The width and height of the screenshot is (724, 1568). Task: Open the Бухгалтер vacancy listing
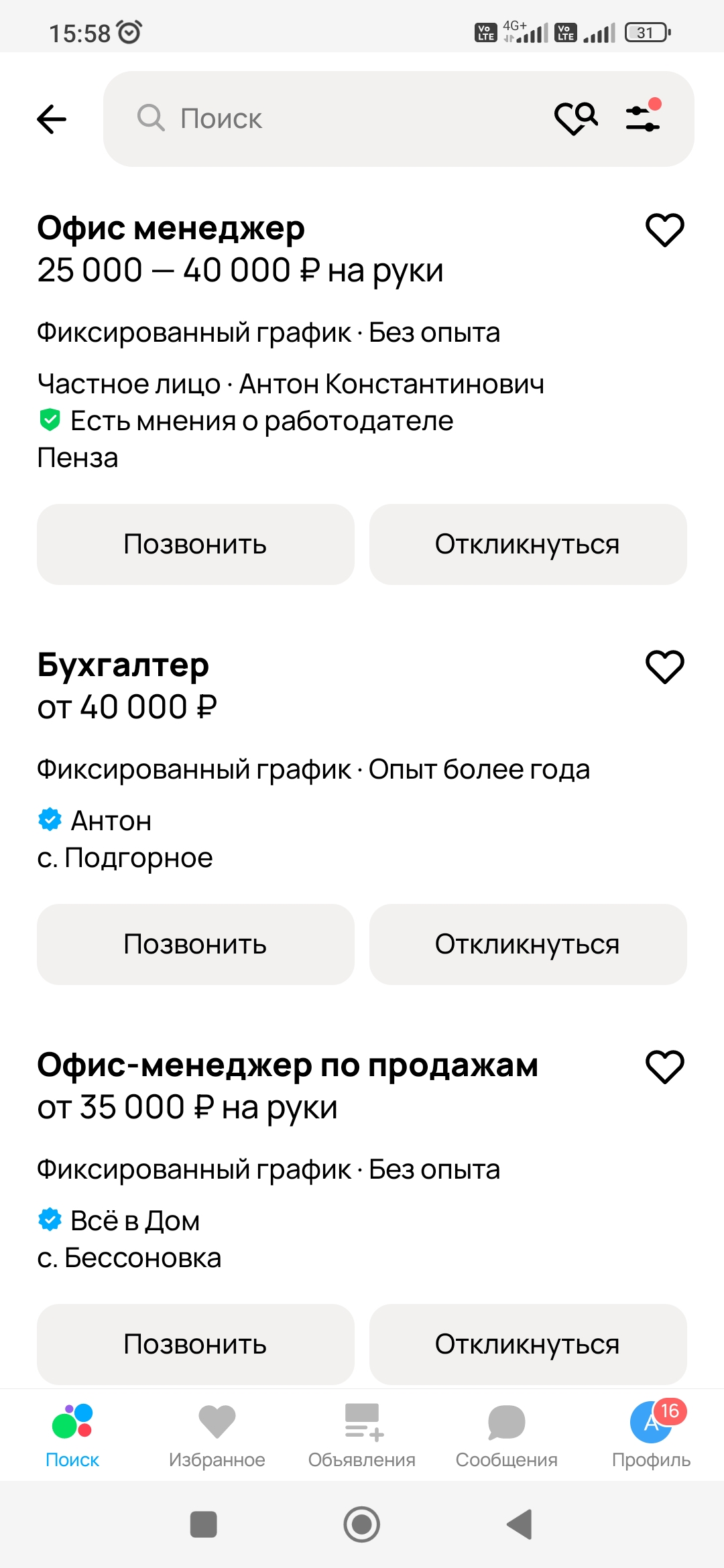click(123, 665)
